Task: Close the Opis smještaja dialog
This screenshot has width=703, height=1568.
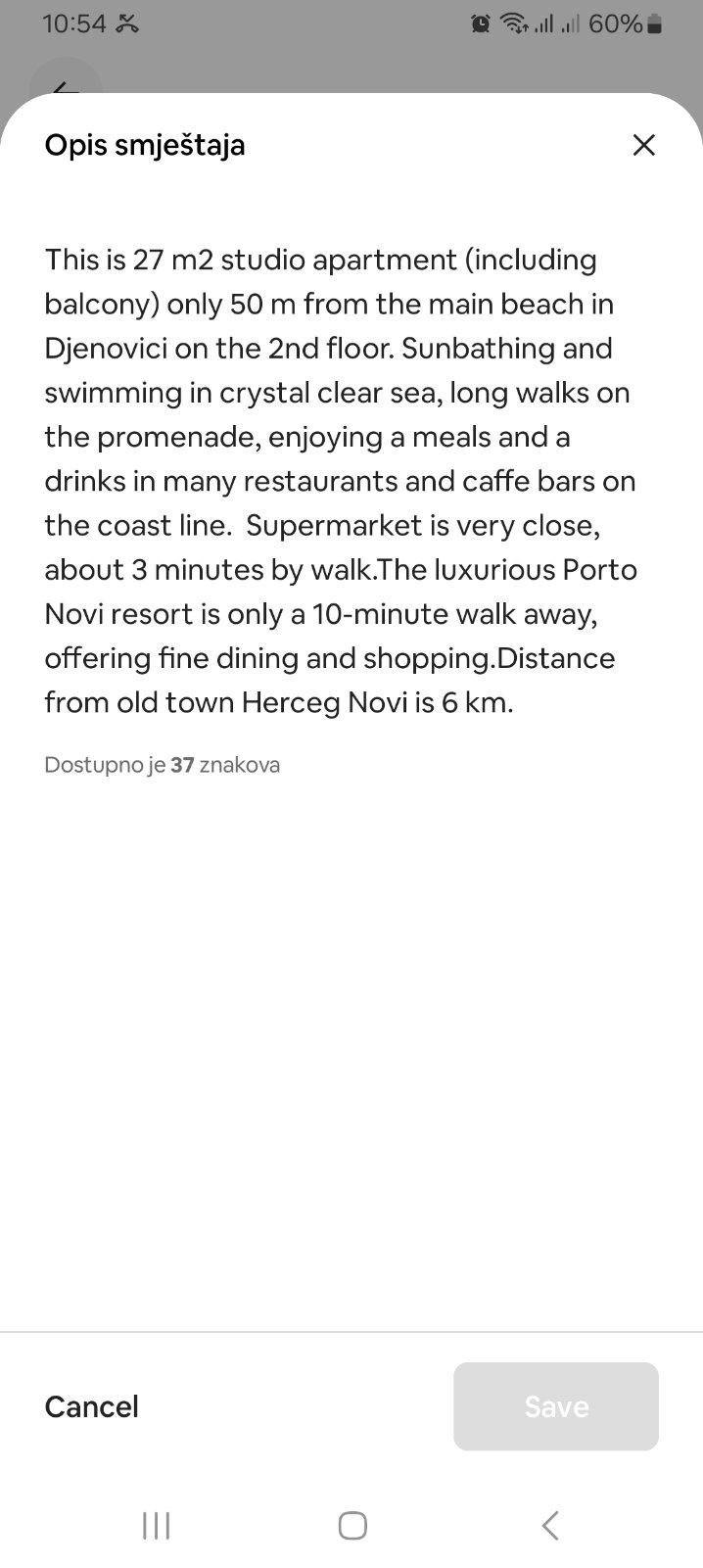Action: click(x=643, y=145)
